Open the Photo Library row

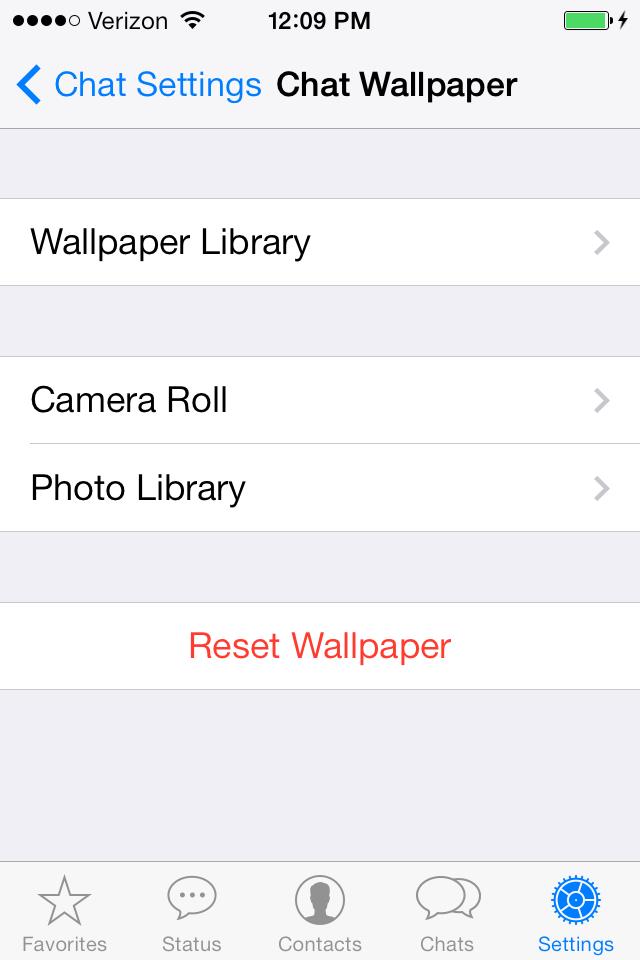tap(320, 489)
